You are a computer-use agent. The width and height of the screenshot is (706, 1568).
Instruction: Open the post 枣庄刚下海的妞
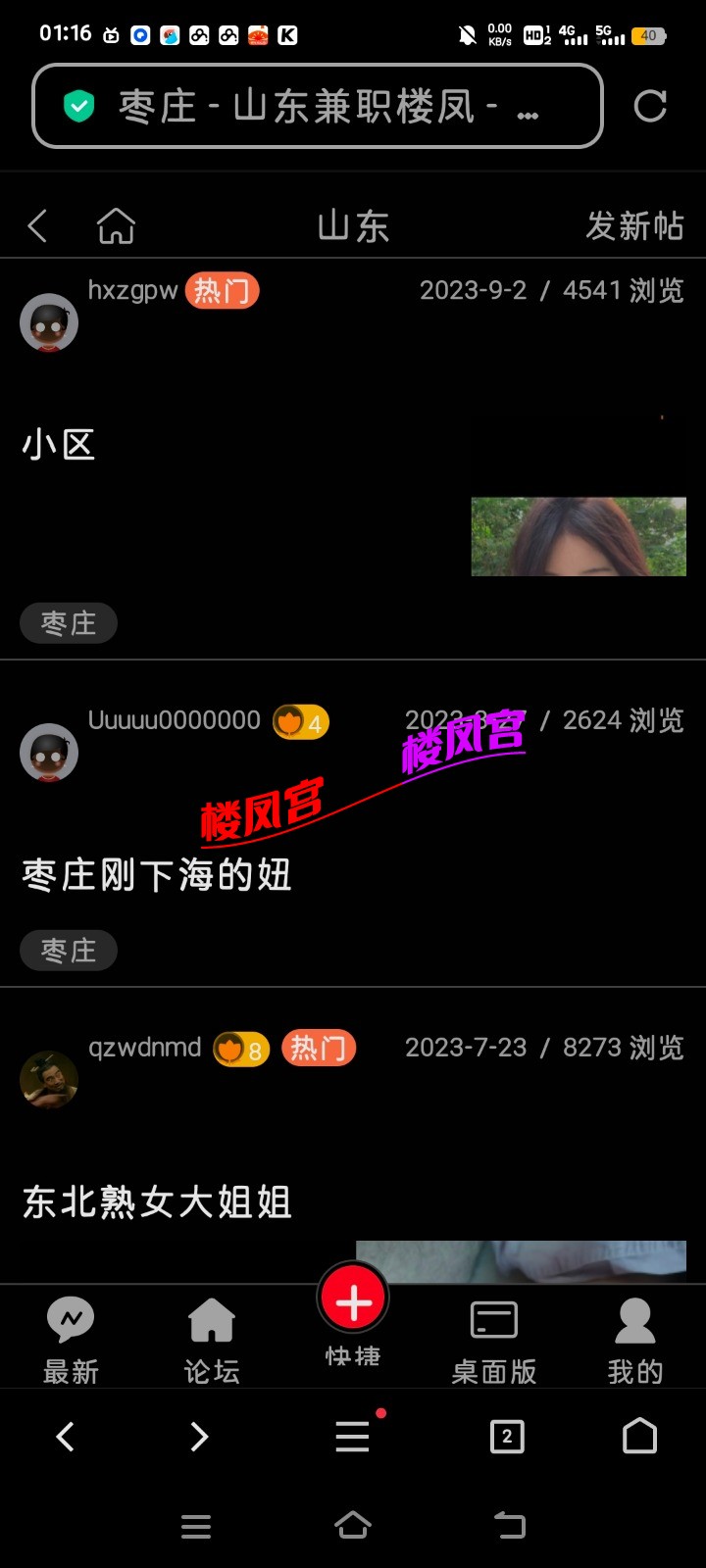tap(155, 875)
